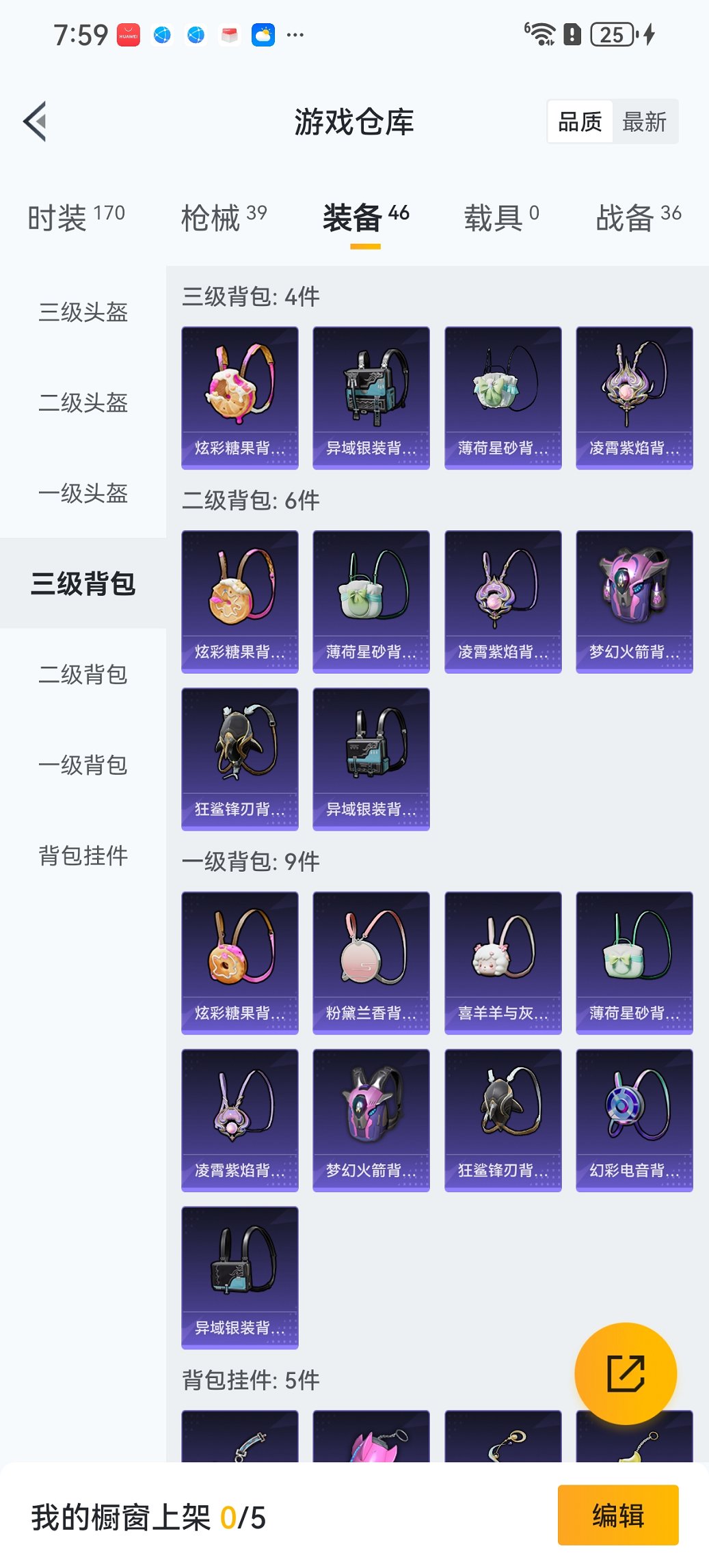This screenshot has height=1568, width=709.
Task: Tap the orange floating share button
Action: coord(626,1373)
